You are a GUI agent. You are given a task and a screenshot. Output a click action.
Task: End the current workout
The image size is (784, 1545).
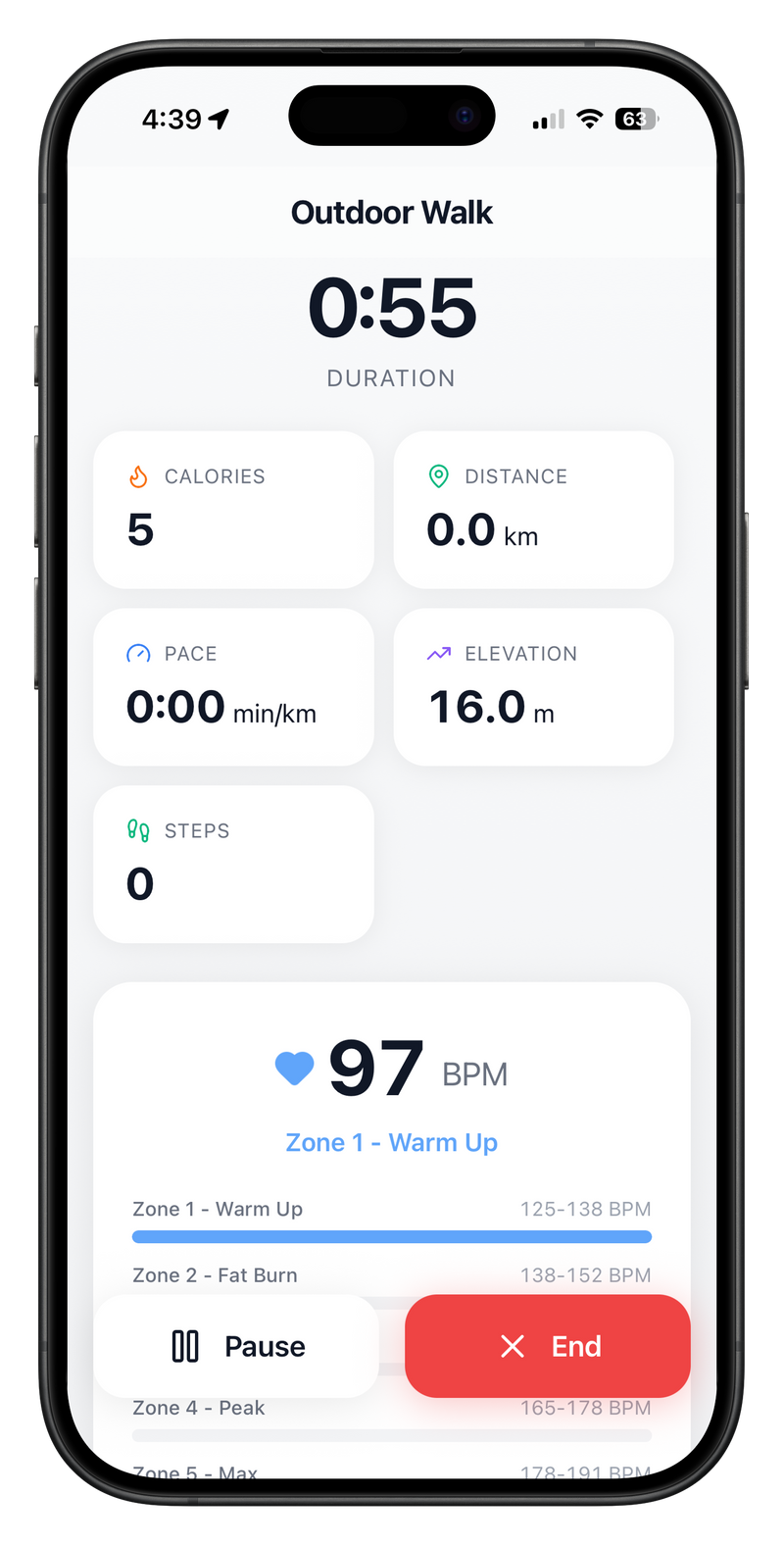tap(548, 1346)
